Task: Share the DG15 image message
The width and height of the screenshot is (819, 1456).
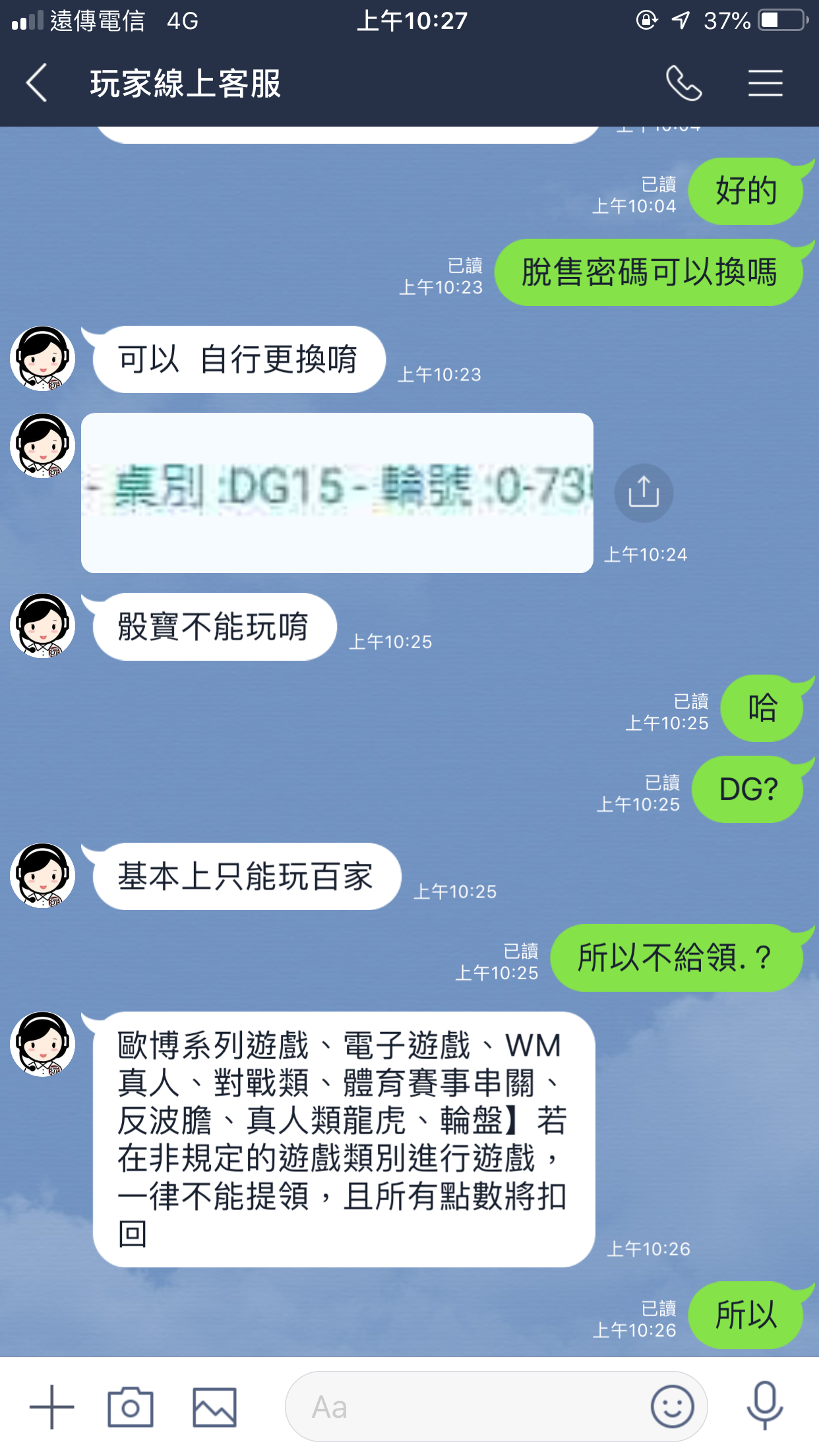Action: tap(644, 493)
